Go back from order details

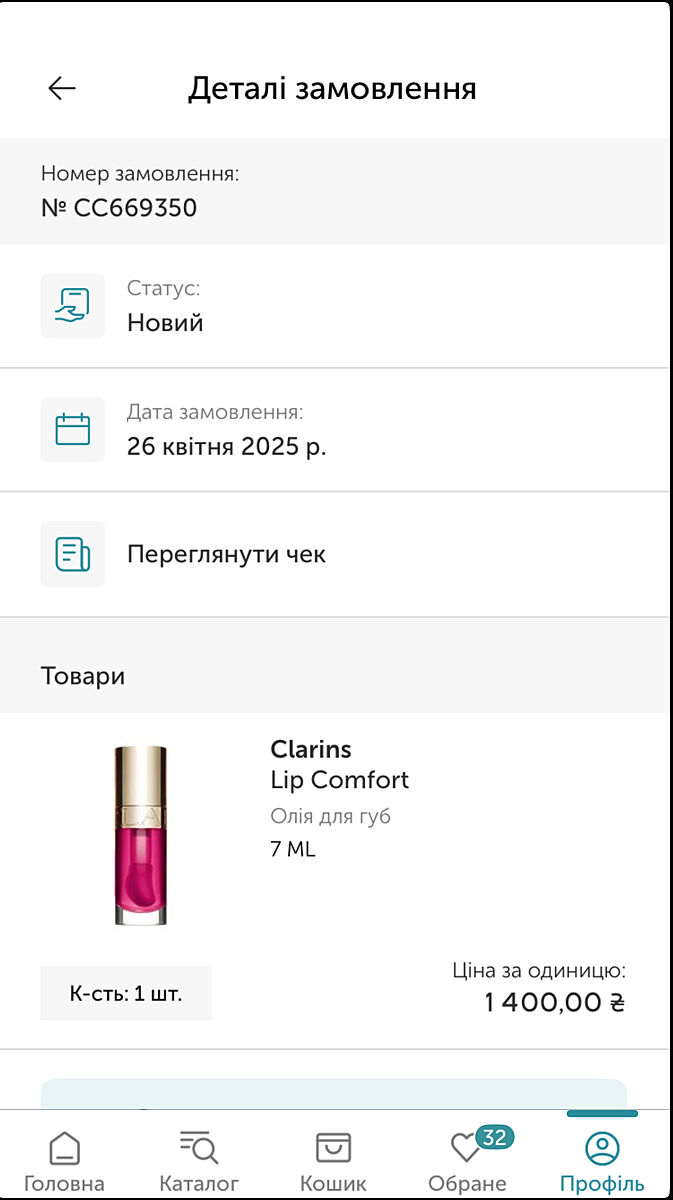point(62,88)
